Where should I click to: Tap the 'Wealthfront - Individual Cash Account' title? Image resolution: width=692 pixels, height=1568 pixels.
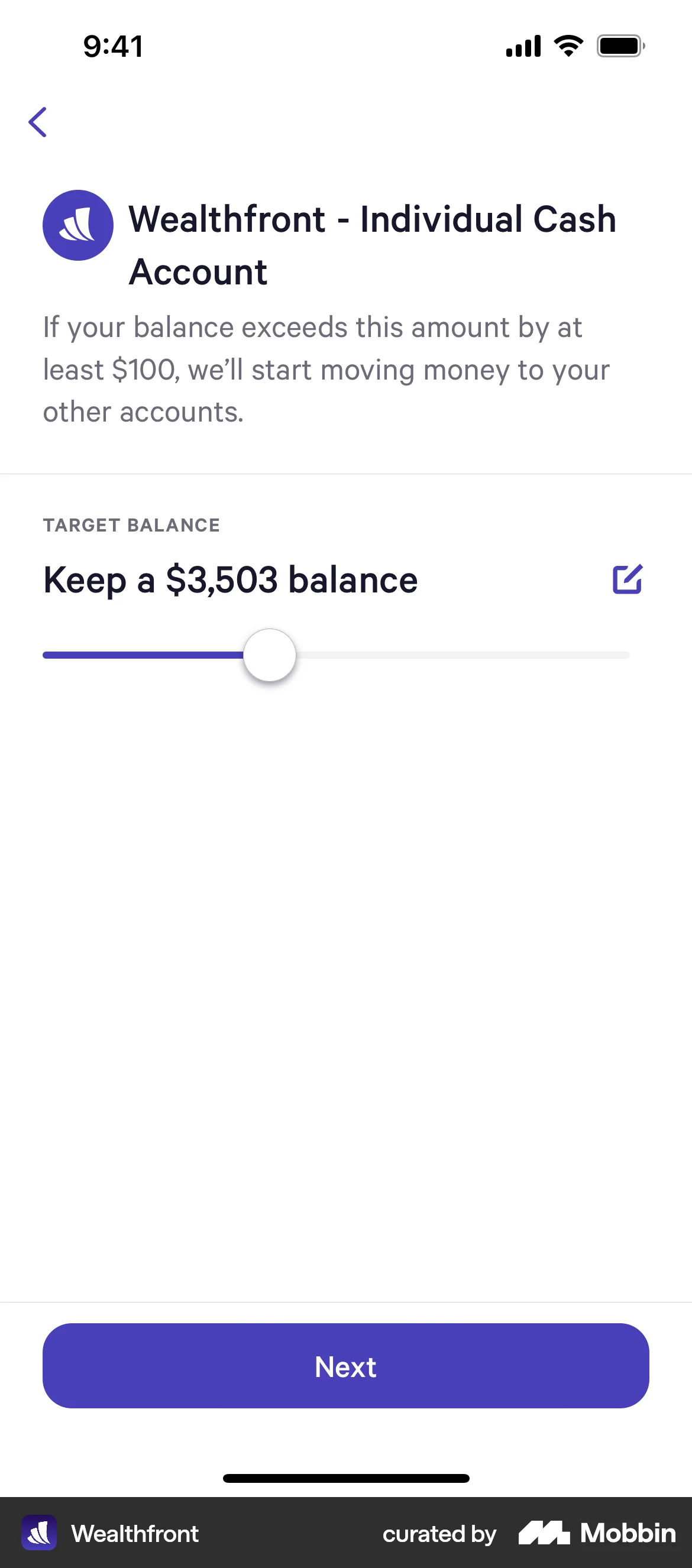pos(371,245)
